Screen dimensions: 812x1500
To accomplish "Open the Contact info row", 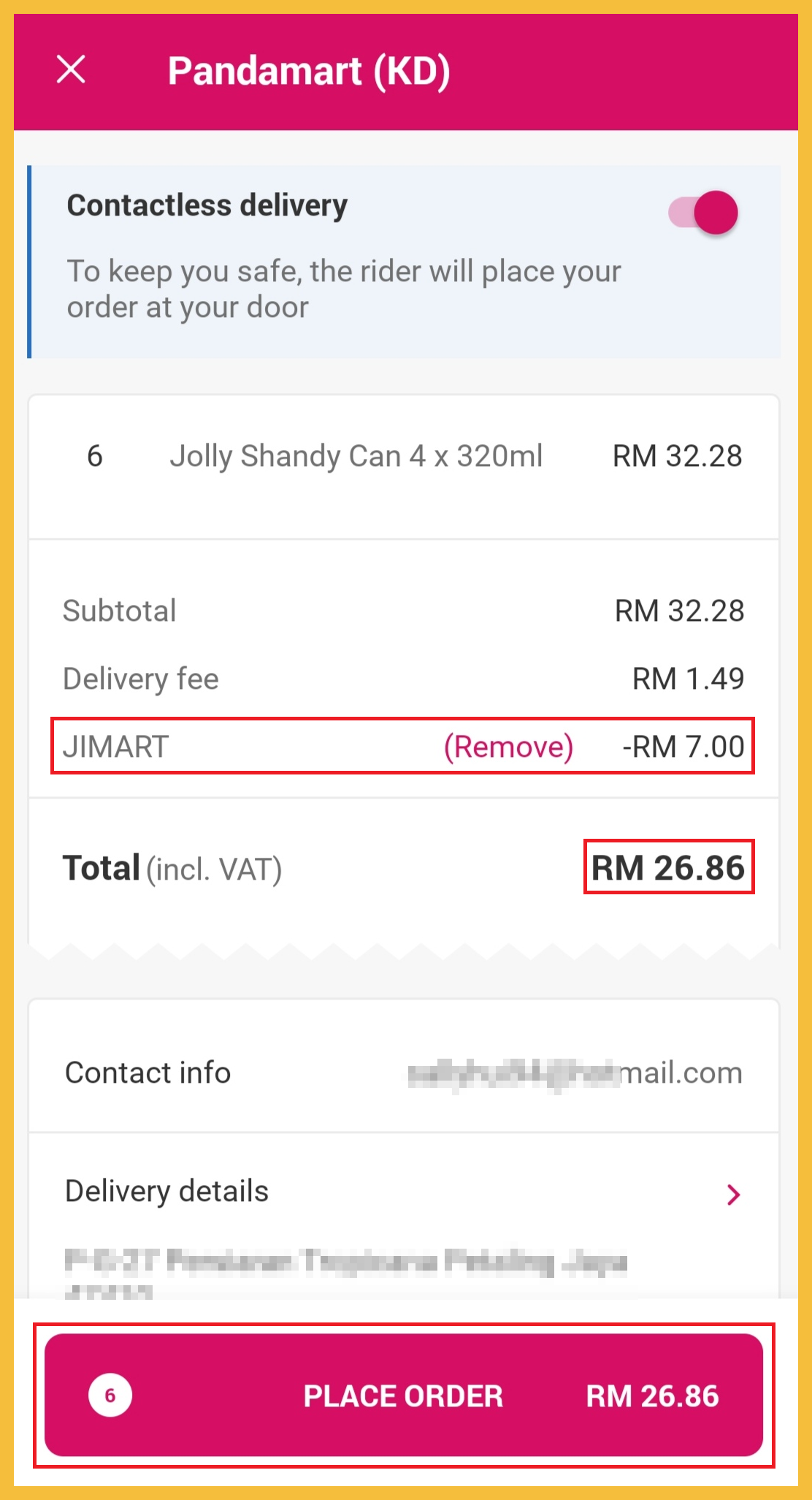I will coord(403,1073).
